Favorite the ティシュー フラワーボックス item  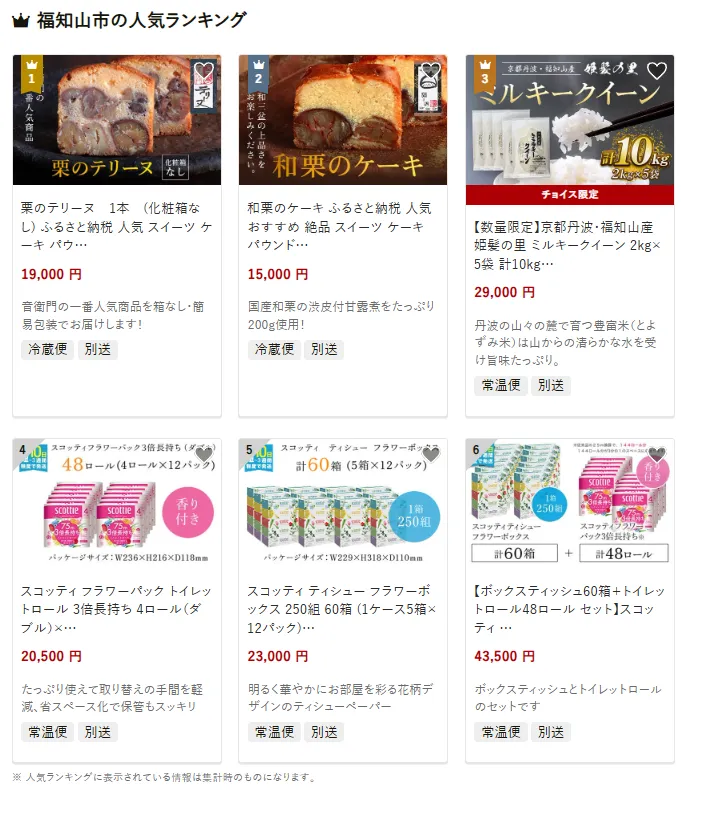point(430,454)
